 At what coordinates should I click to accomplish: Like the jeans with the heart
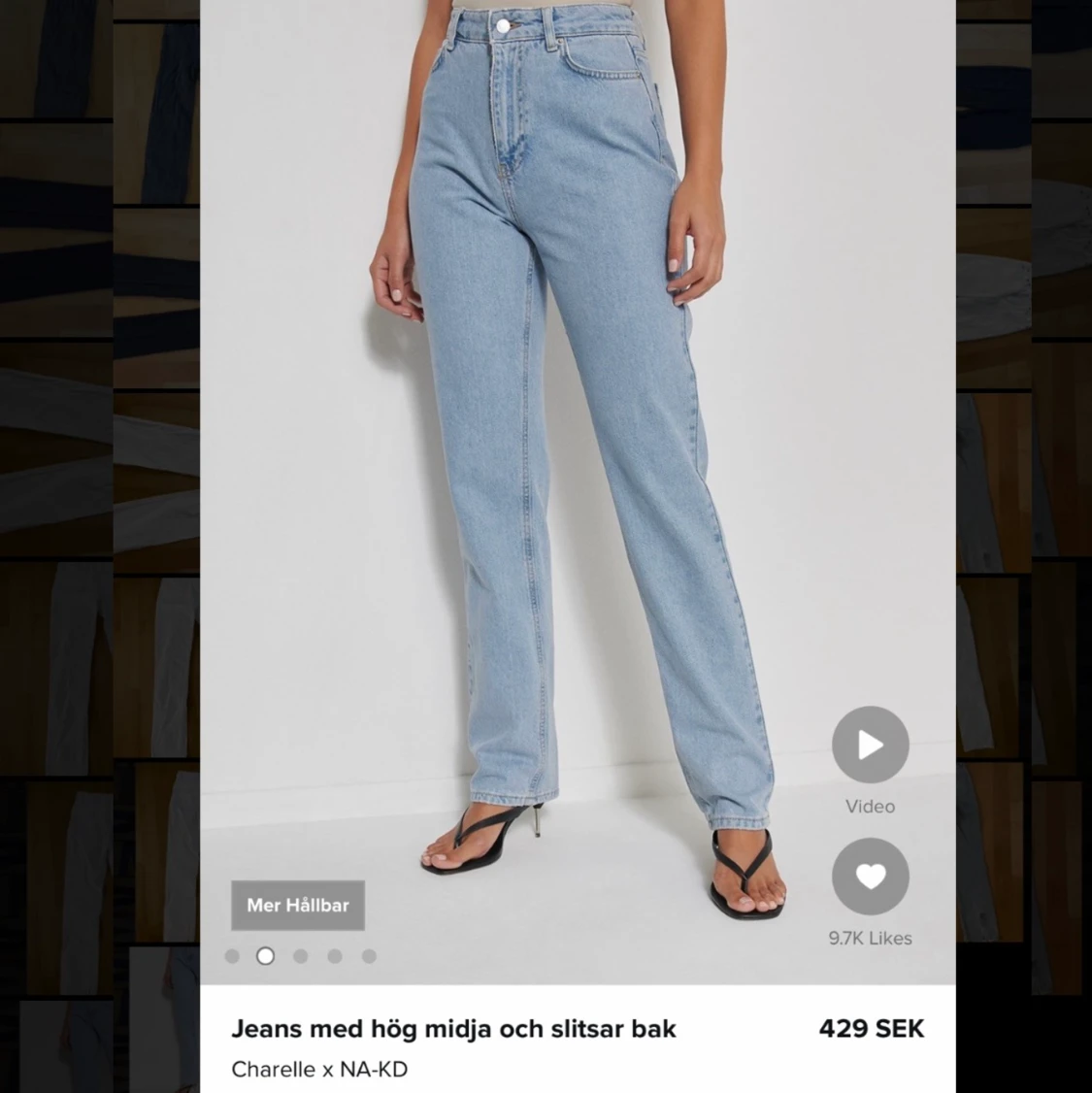tap(870, 877)
